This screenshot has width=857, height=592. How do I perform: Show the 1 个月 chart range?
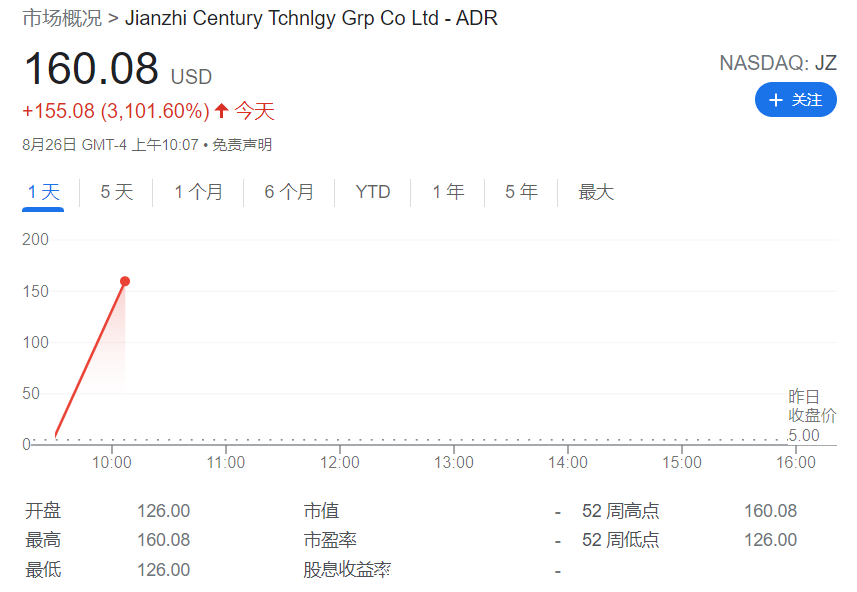pos(198,192)
